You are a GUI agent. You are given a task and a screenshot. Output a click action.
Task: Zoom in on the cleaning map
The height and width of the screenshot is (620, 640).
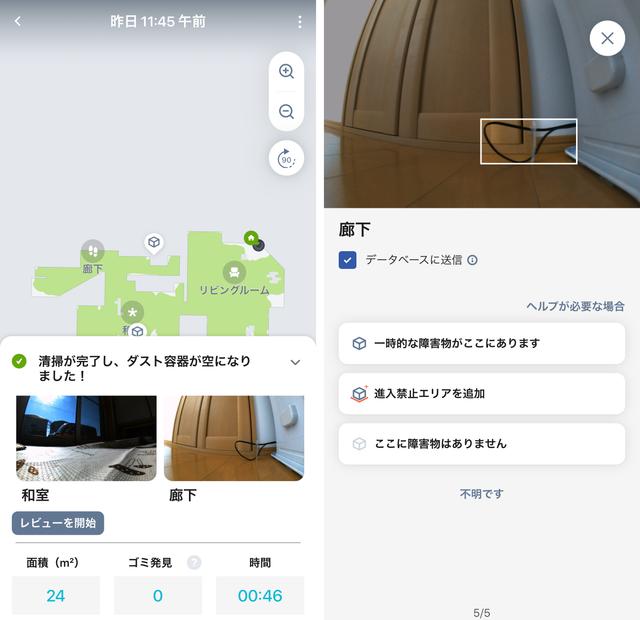[x=286, y=72]
